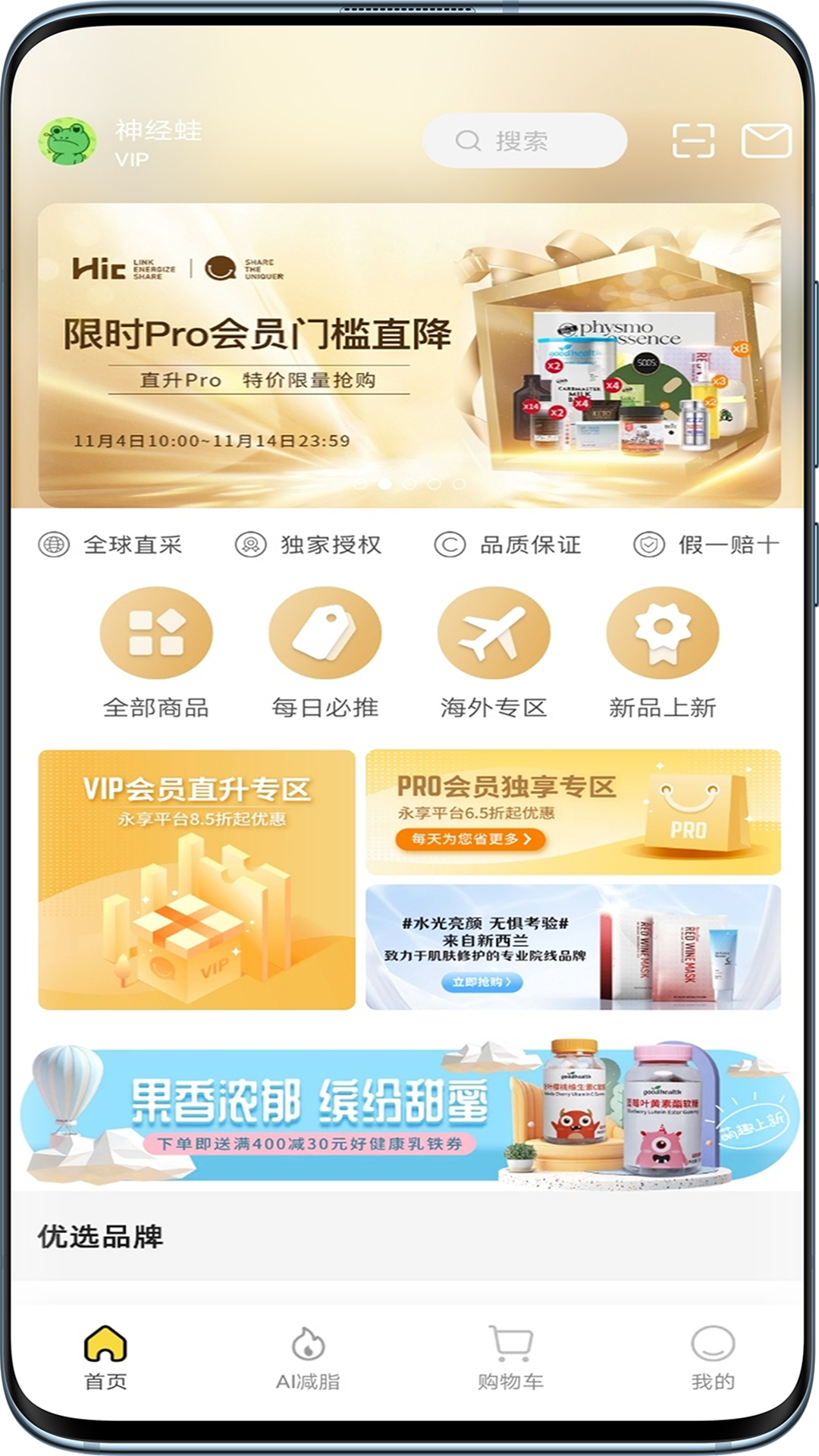Screen dimensions: 819x1456
Task: Open the messages envelope icon
Action: pyautogui.click(x=766, y=141)
